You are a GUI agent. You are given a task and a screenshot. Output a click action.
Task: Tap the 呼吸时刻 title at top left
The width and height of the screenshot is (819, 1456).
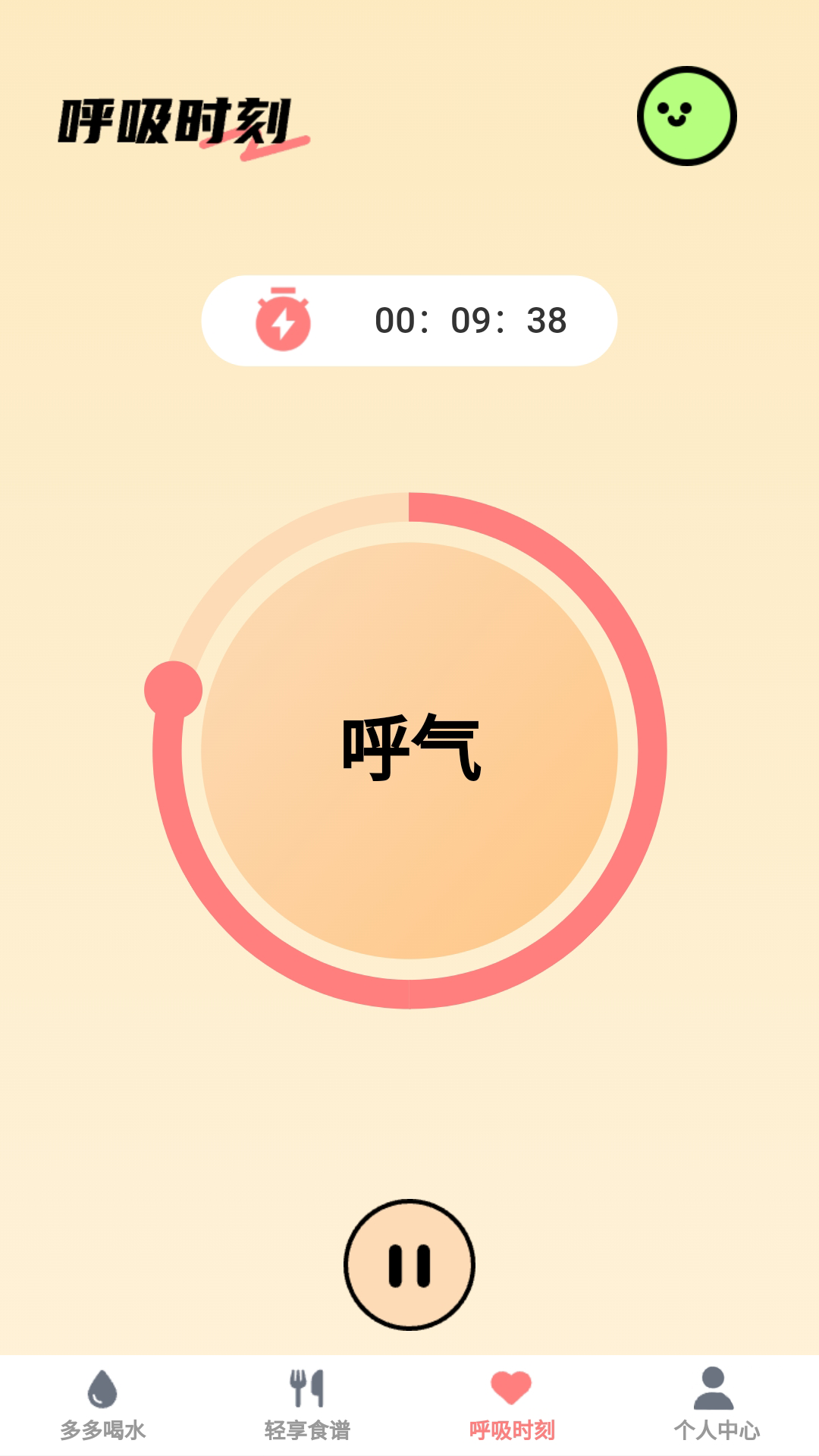point(176,121)
